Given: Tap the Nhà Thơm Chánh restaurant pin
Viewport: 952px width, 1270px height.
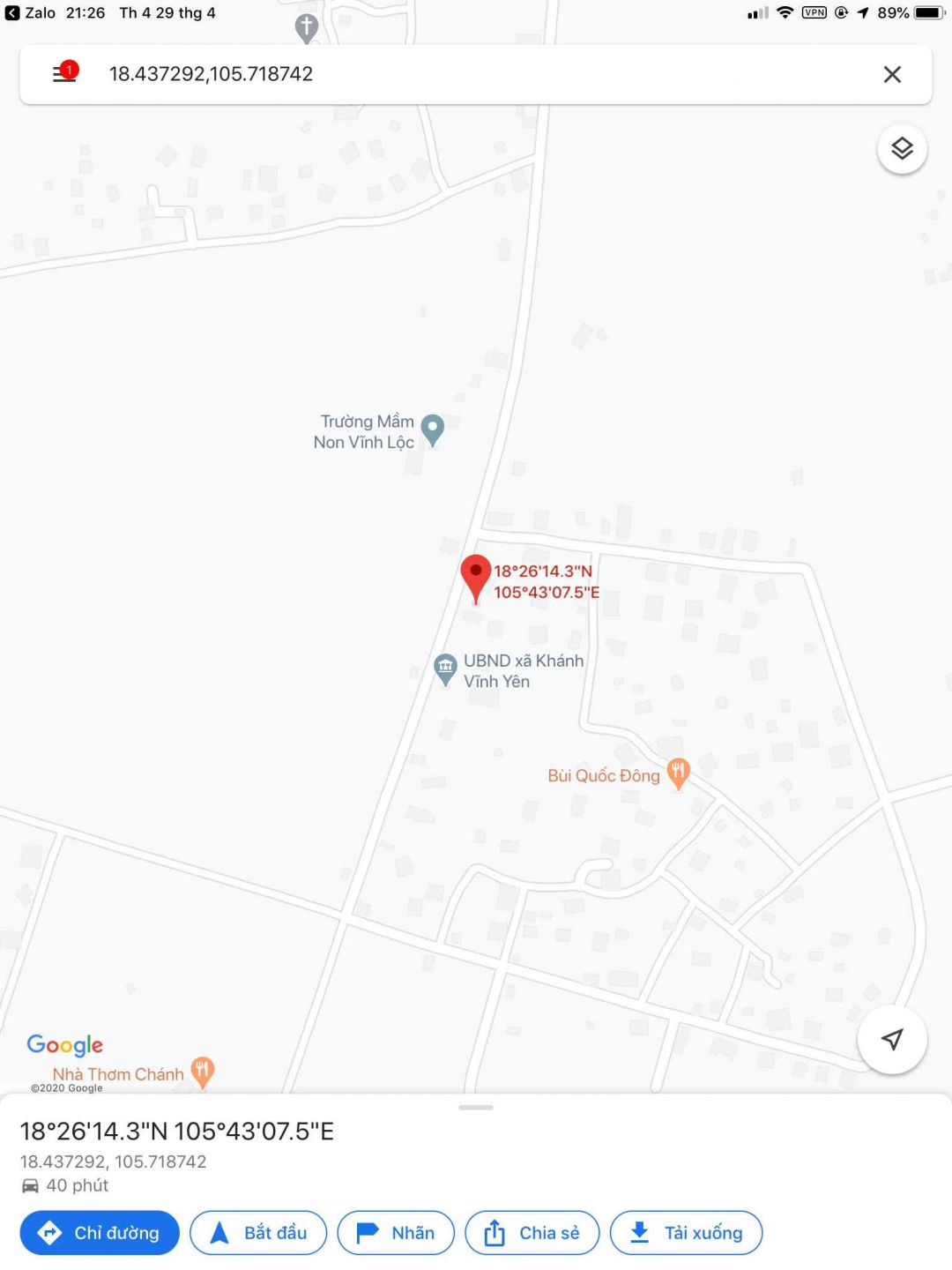Looking at the screenshot, I should [203, 1072].
